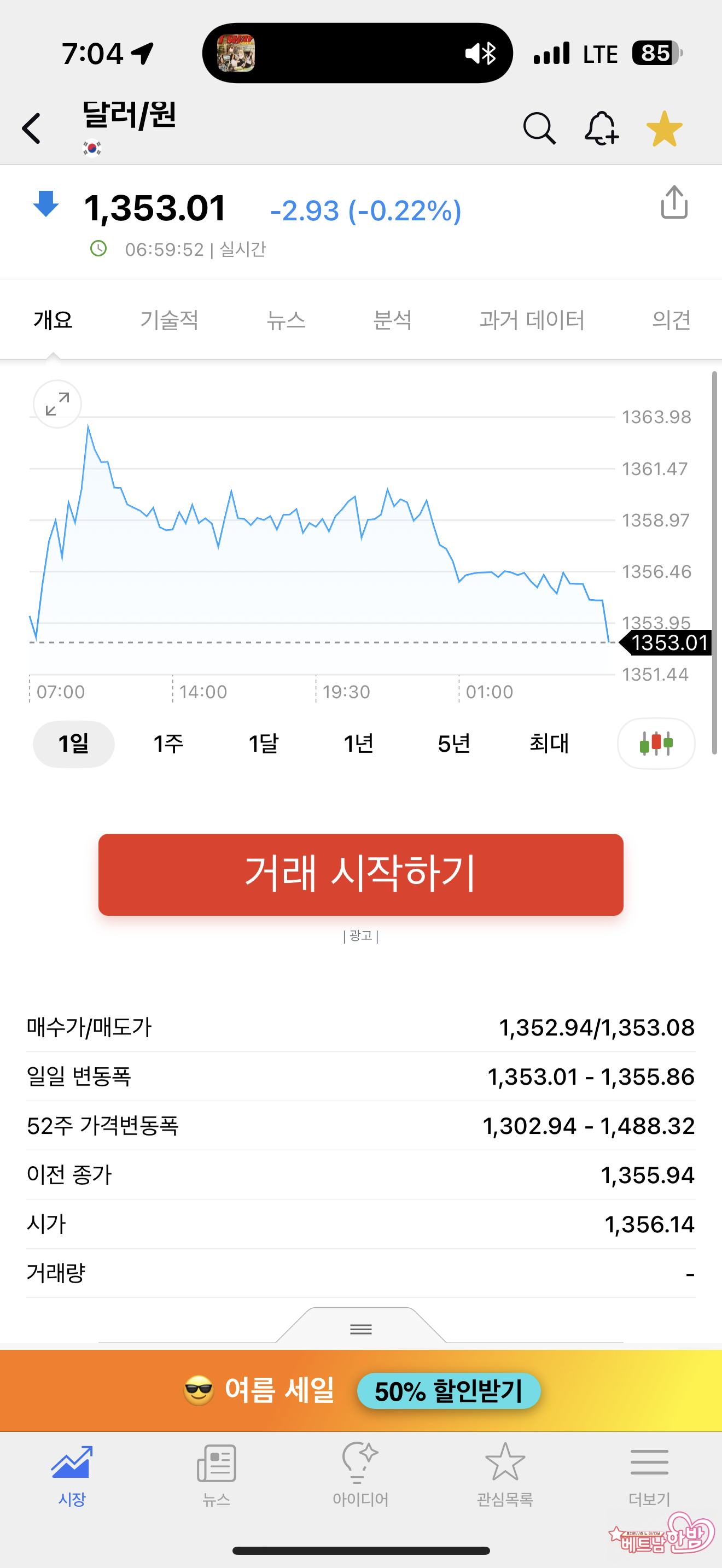
Task: Expand the chart to full screen
Action: pos(57,404)
